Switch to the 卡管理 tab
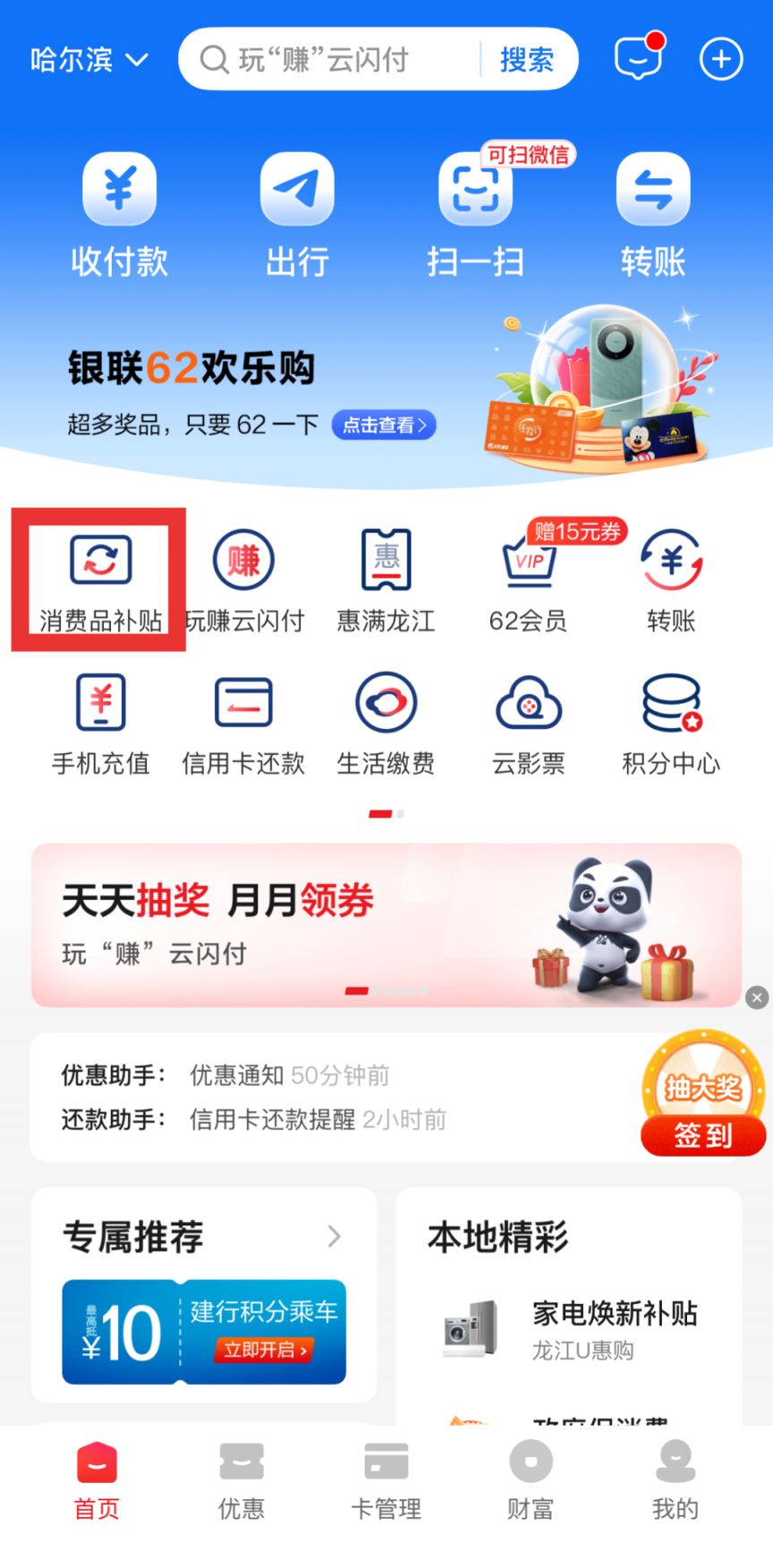Viewport: 773px width, 1568px height. 386,1480
